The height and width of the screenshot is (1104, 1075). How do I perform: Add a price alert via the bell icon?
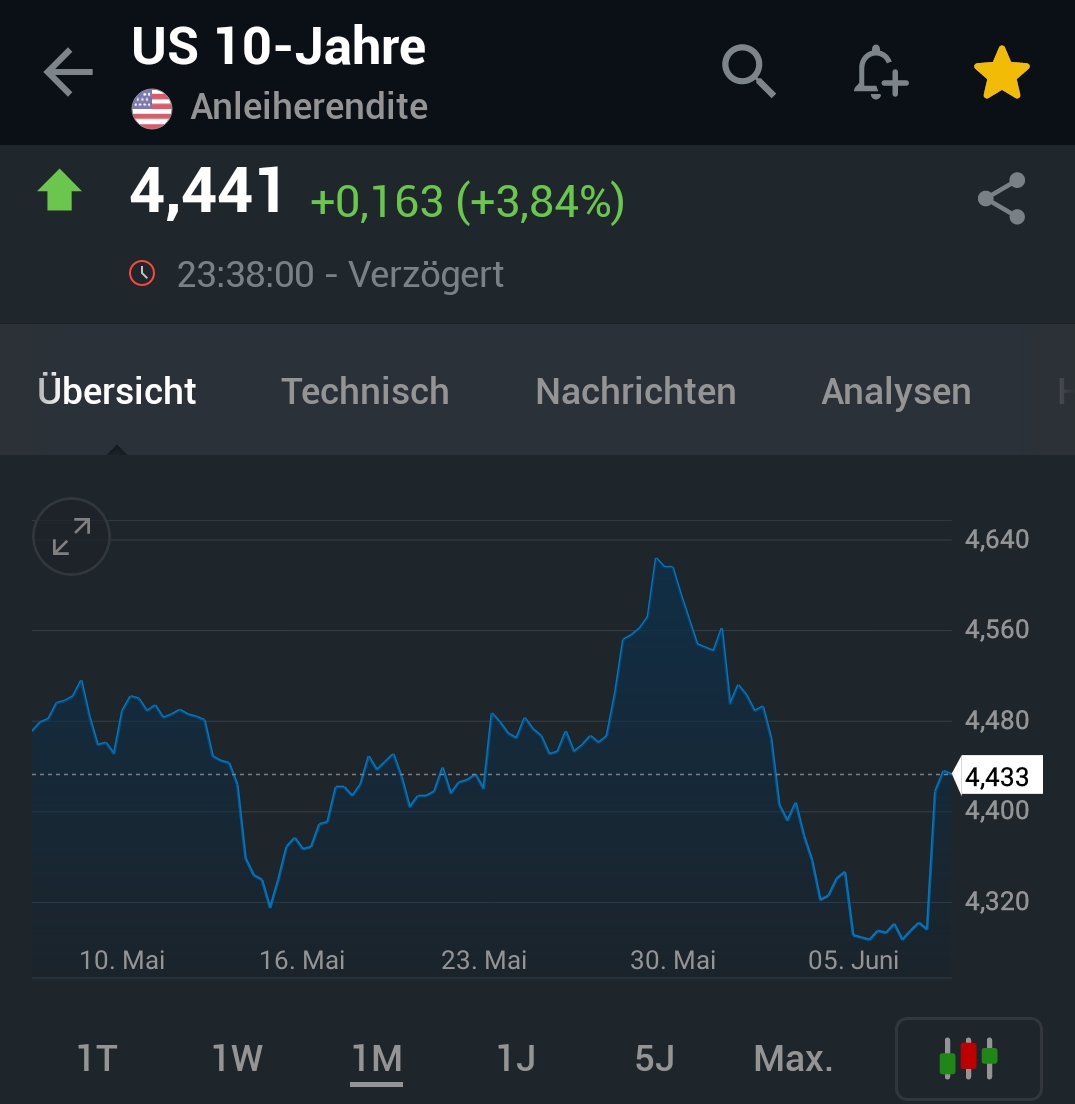(878, 71)
